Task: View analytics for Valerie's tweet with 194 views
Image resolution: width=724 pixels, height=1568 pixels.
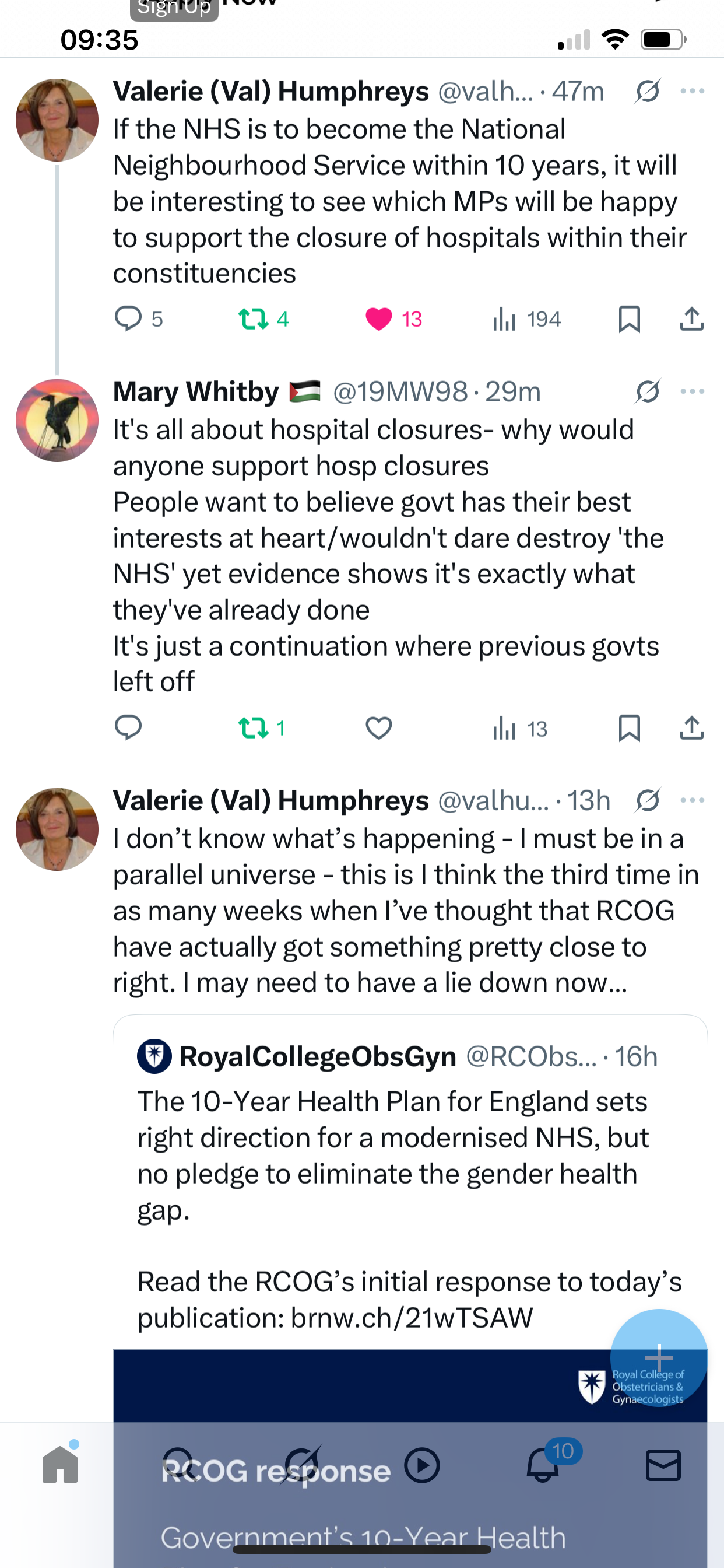Action: 526,319
